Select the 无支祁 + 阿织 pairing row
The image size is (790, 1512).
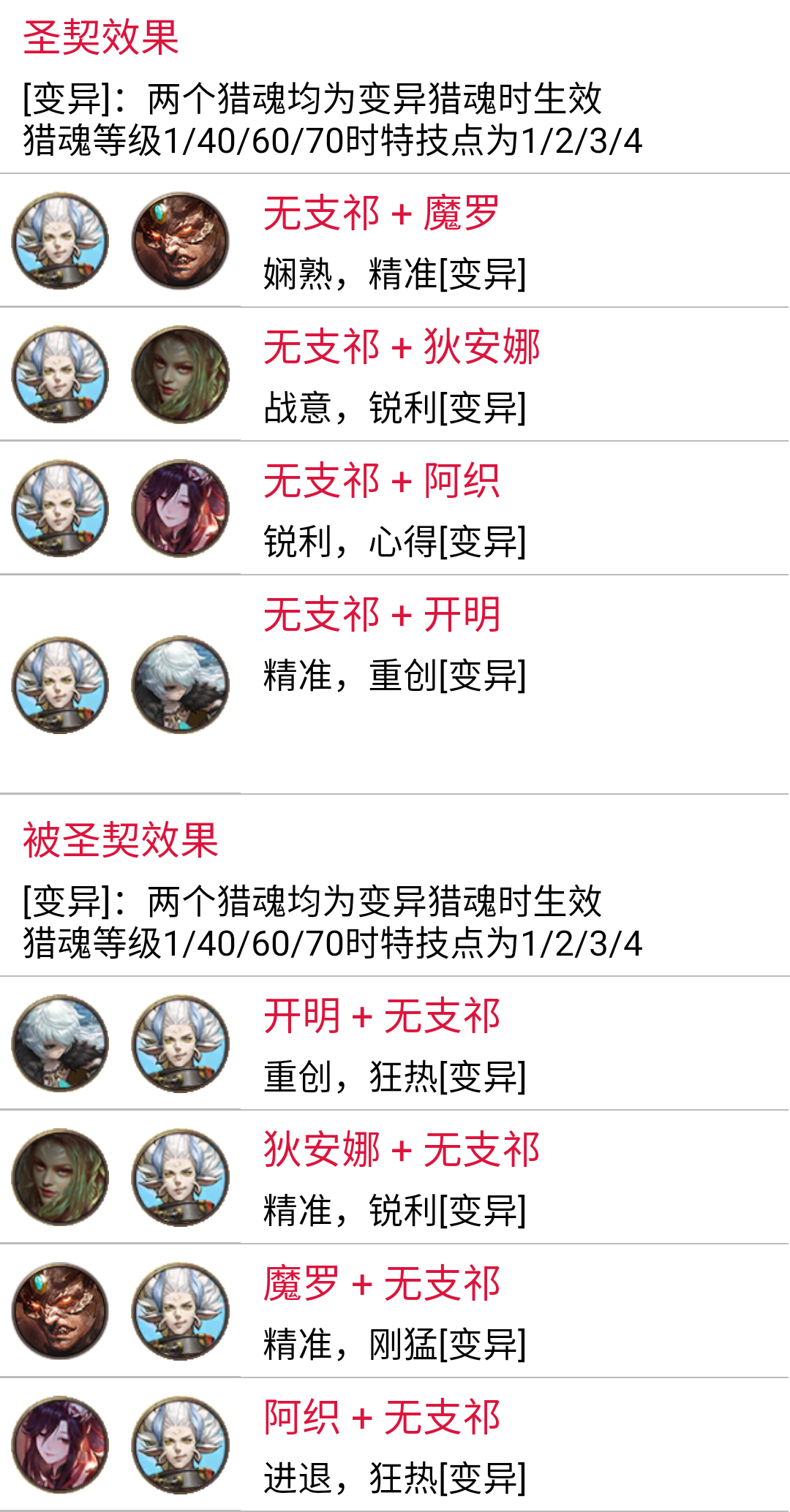click(395, 509)
